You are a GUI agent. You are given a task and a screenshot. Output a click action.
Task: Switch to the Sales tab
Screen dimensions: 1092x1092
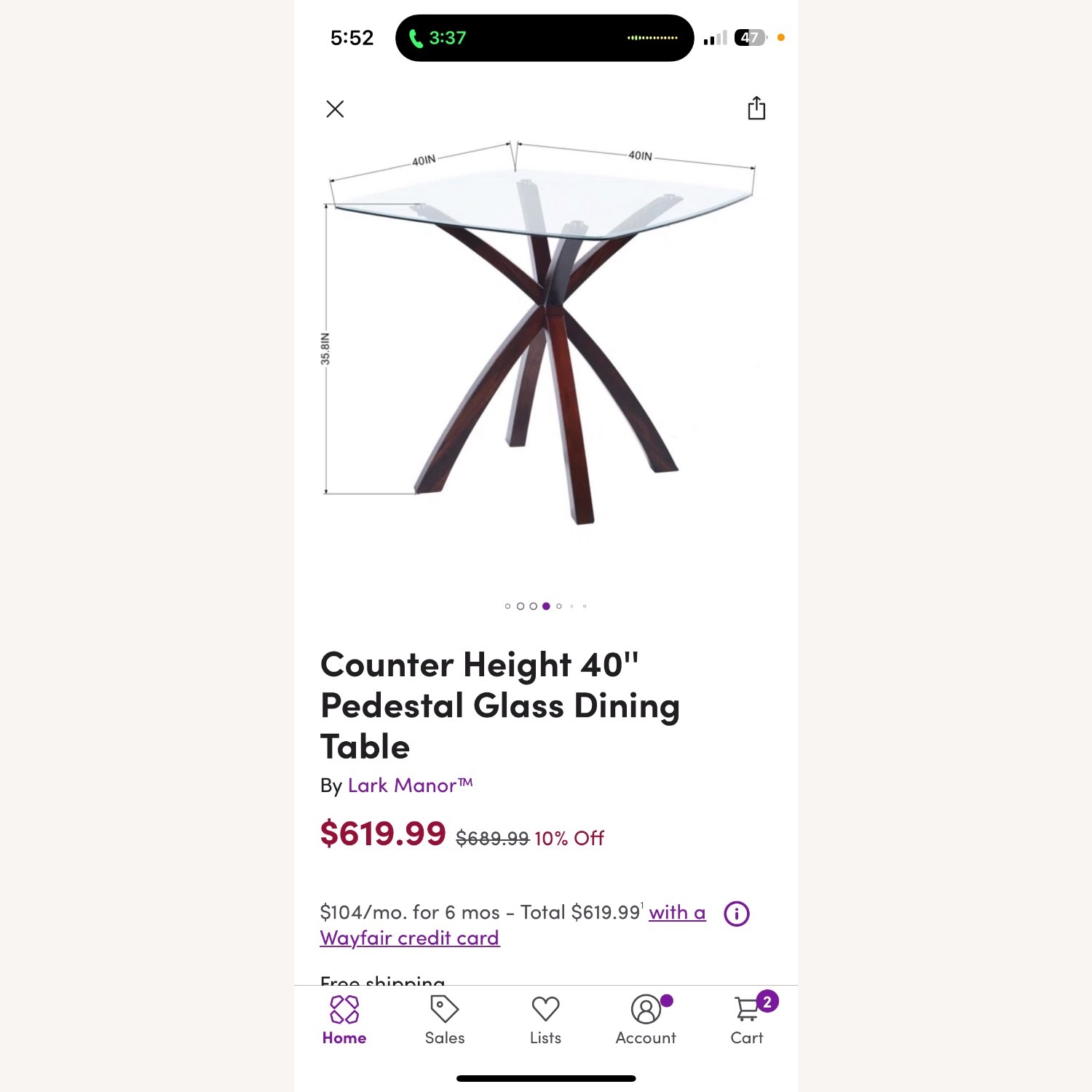pos(445,1020)
